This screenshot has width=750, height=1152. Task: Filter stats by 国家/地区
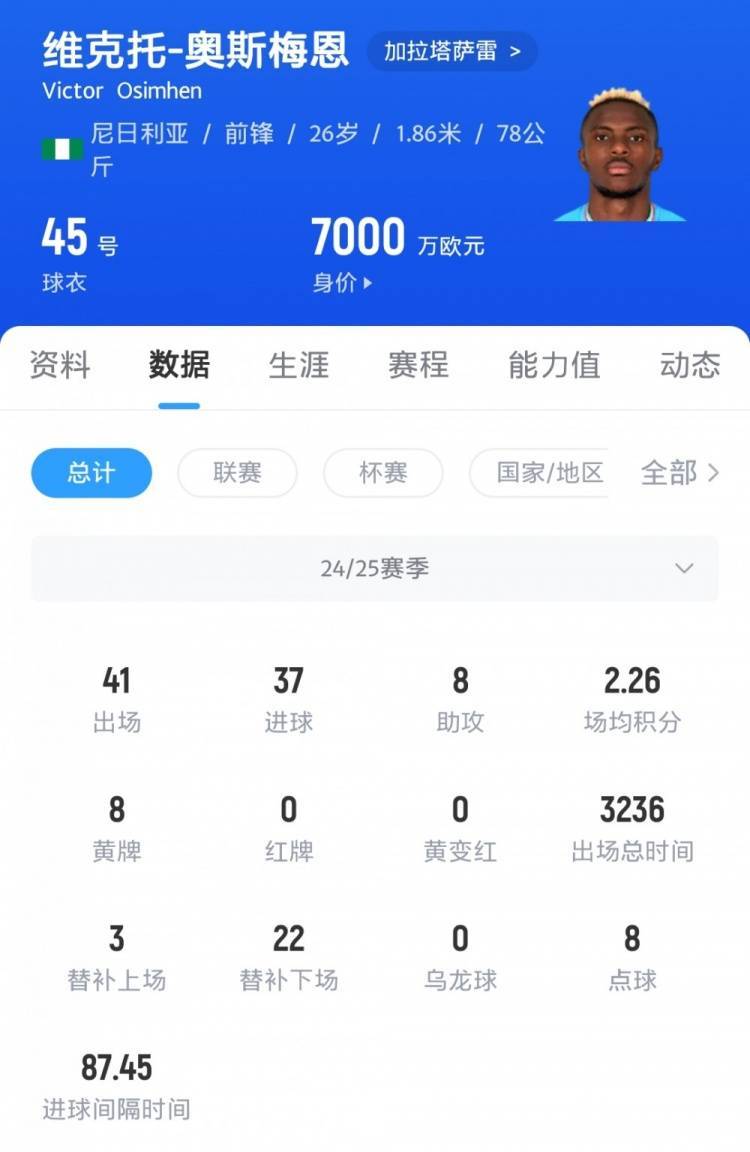click(550, 473)
